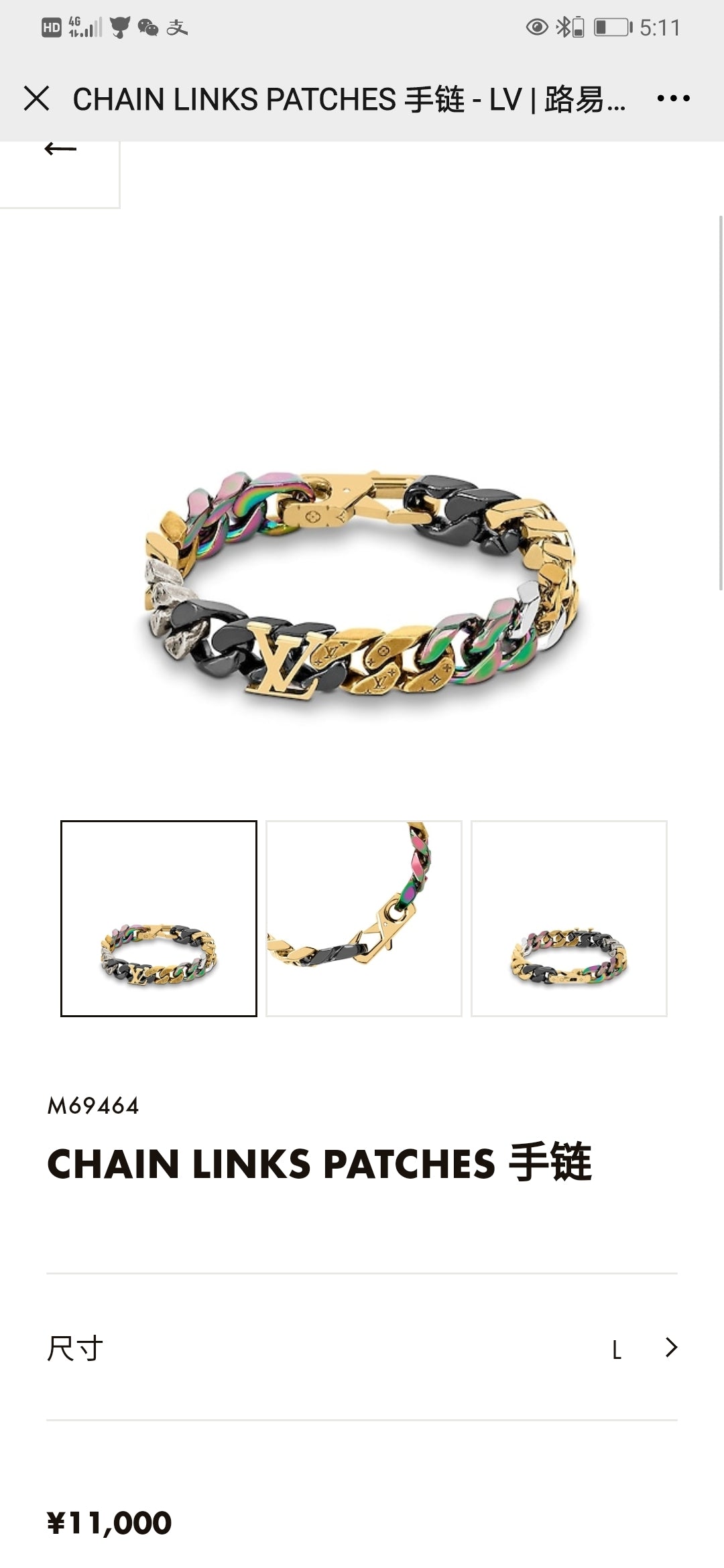Go back with the left arrow
The width and height of the screenshot is (724, 1568).
60,149
